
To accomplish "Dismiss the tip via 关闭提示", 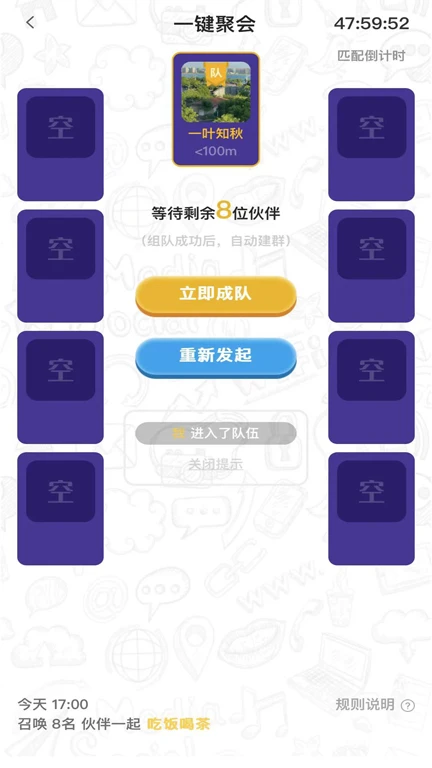I will coord(216,464).
